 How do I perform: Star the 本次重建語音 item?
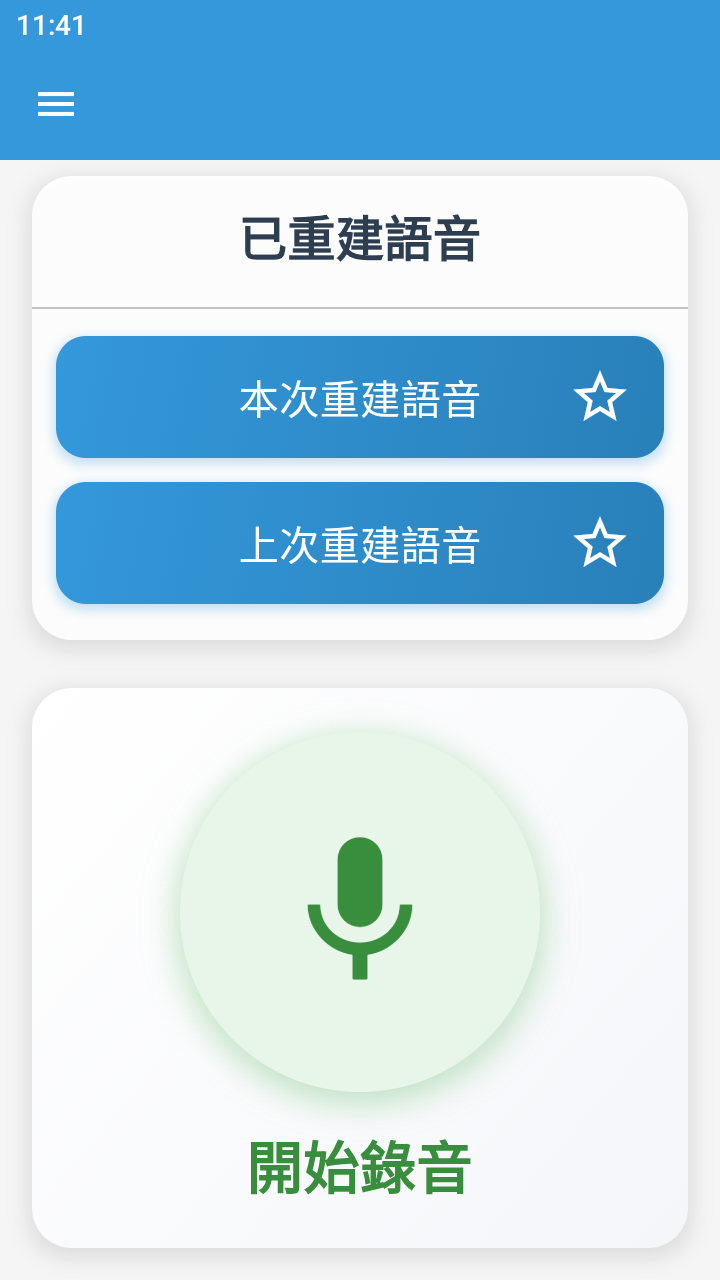[x=599, y=398]
